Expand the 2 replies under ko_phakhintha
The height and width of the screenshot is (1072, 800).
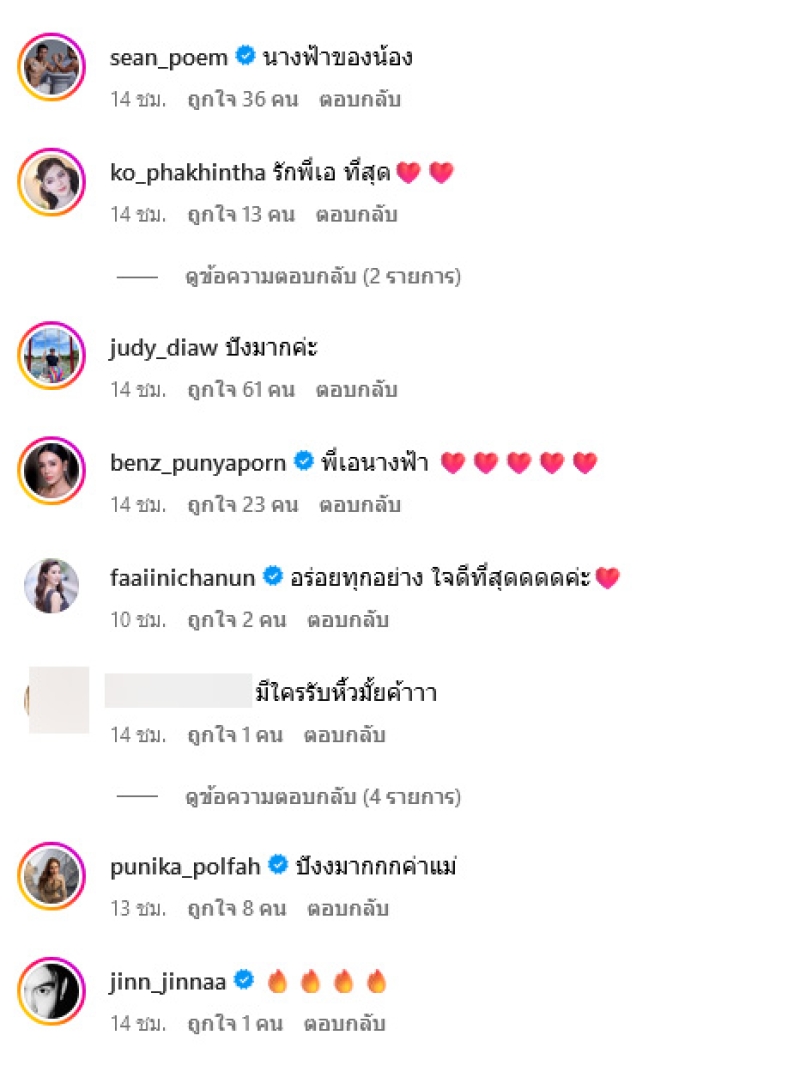[323, 277]
